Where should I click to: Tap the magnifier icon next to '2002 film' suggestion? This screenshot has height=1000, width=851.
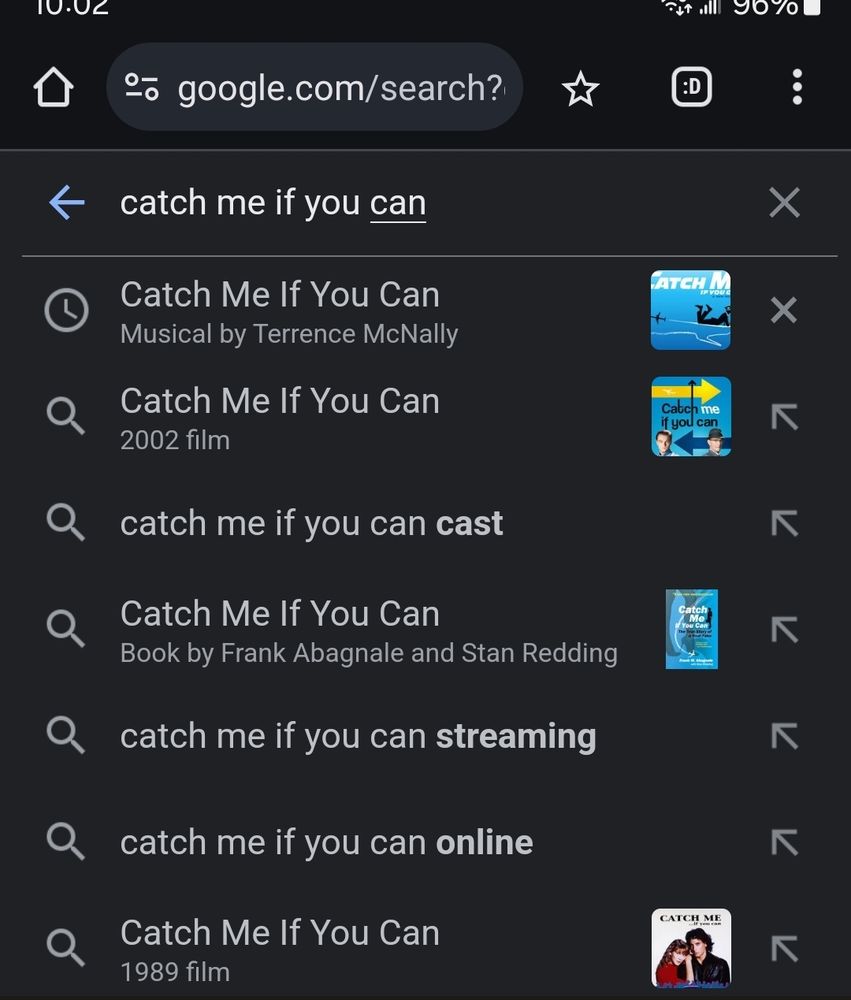(x=65, y=416)
